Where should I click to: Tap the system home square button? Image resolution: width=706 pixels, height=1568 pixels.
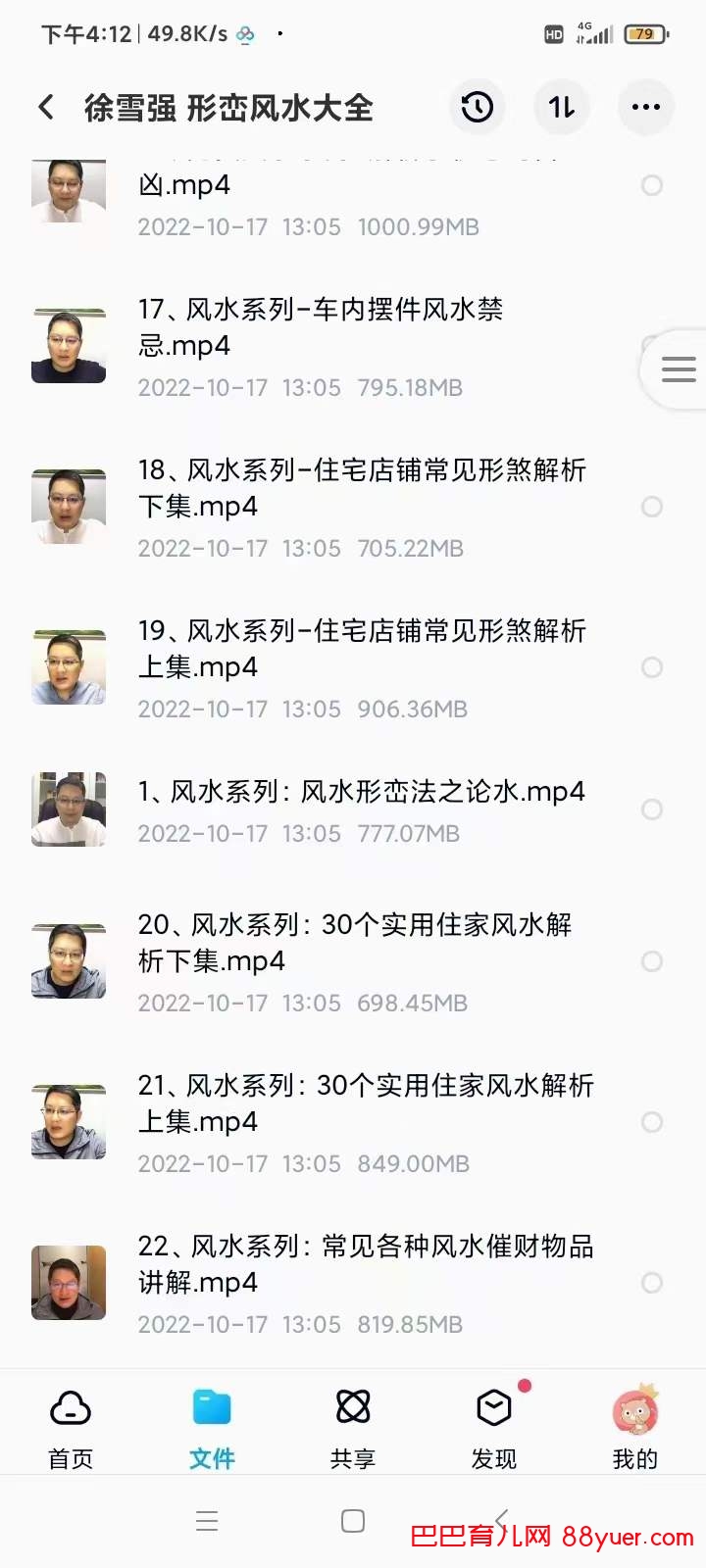click(353, 1521)
